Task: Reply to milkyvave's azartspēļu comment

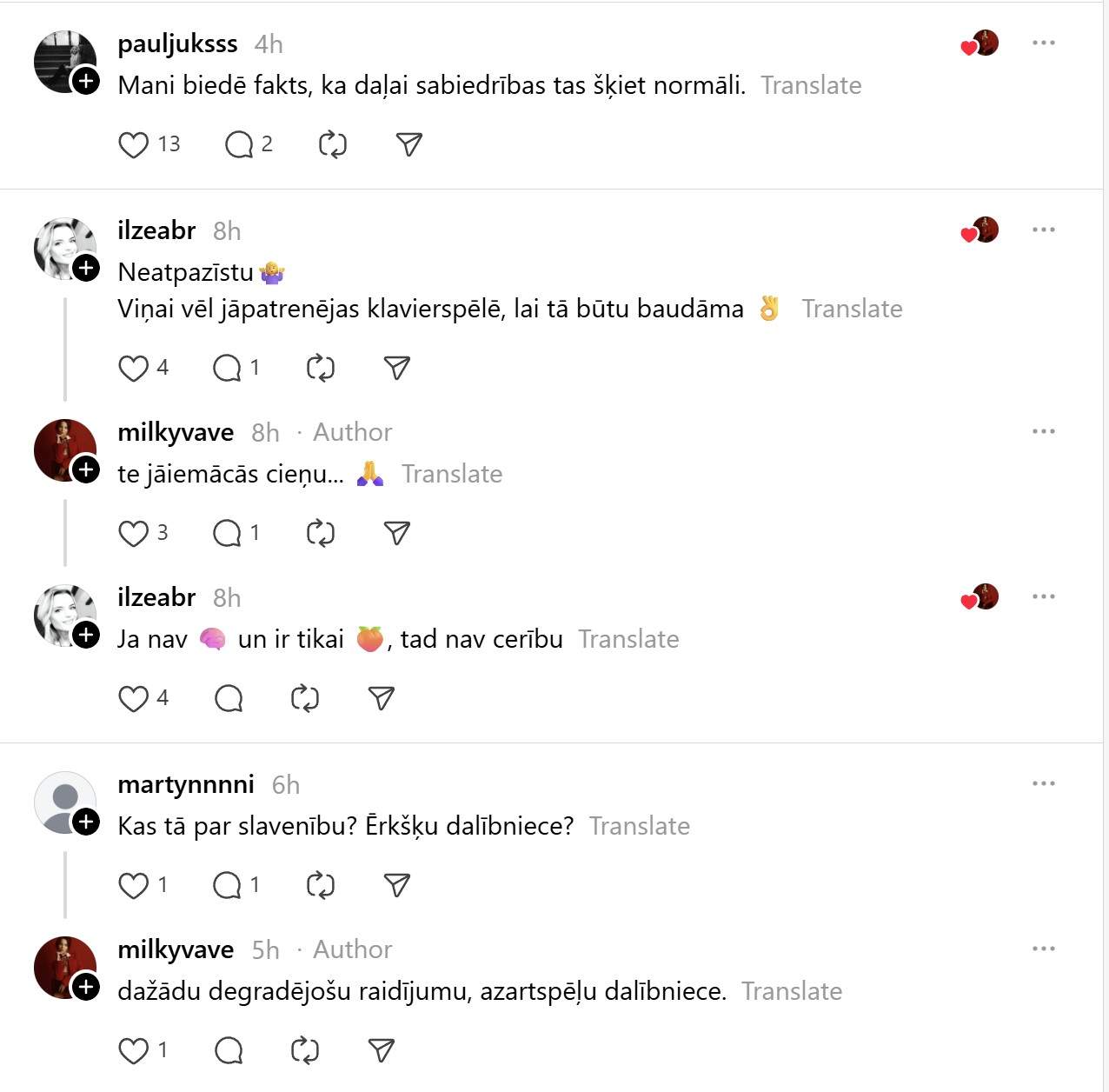Action: (x=228, y=1050)
